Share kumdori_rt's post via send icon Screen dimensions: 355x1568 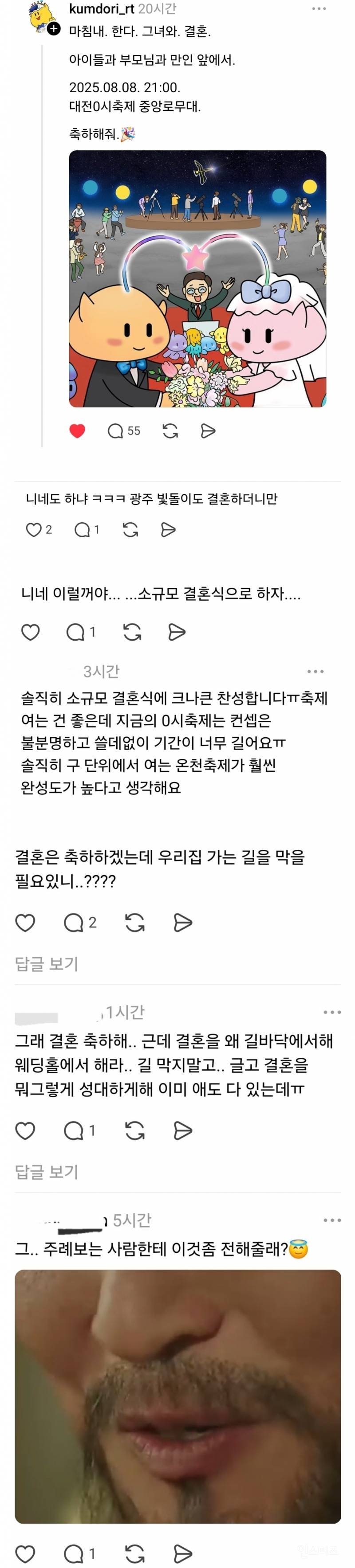pos(208,431)
